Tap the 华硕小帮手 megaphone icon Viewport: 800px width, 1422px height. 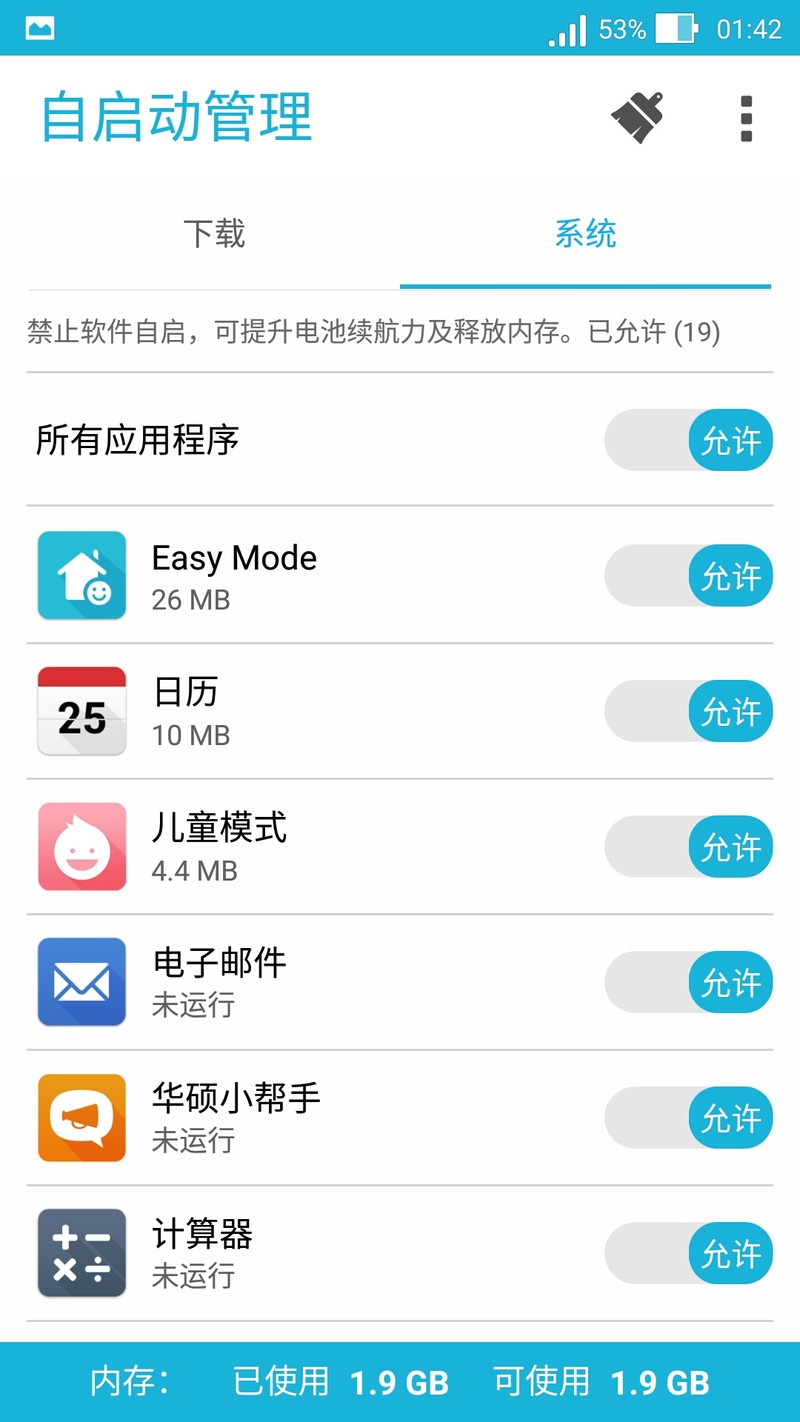pyautogui.click(x=81, y=1118)
